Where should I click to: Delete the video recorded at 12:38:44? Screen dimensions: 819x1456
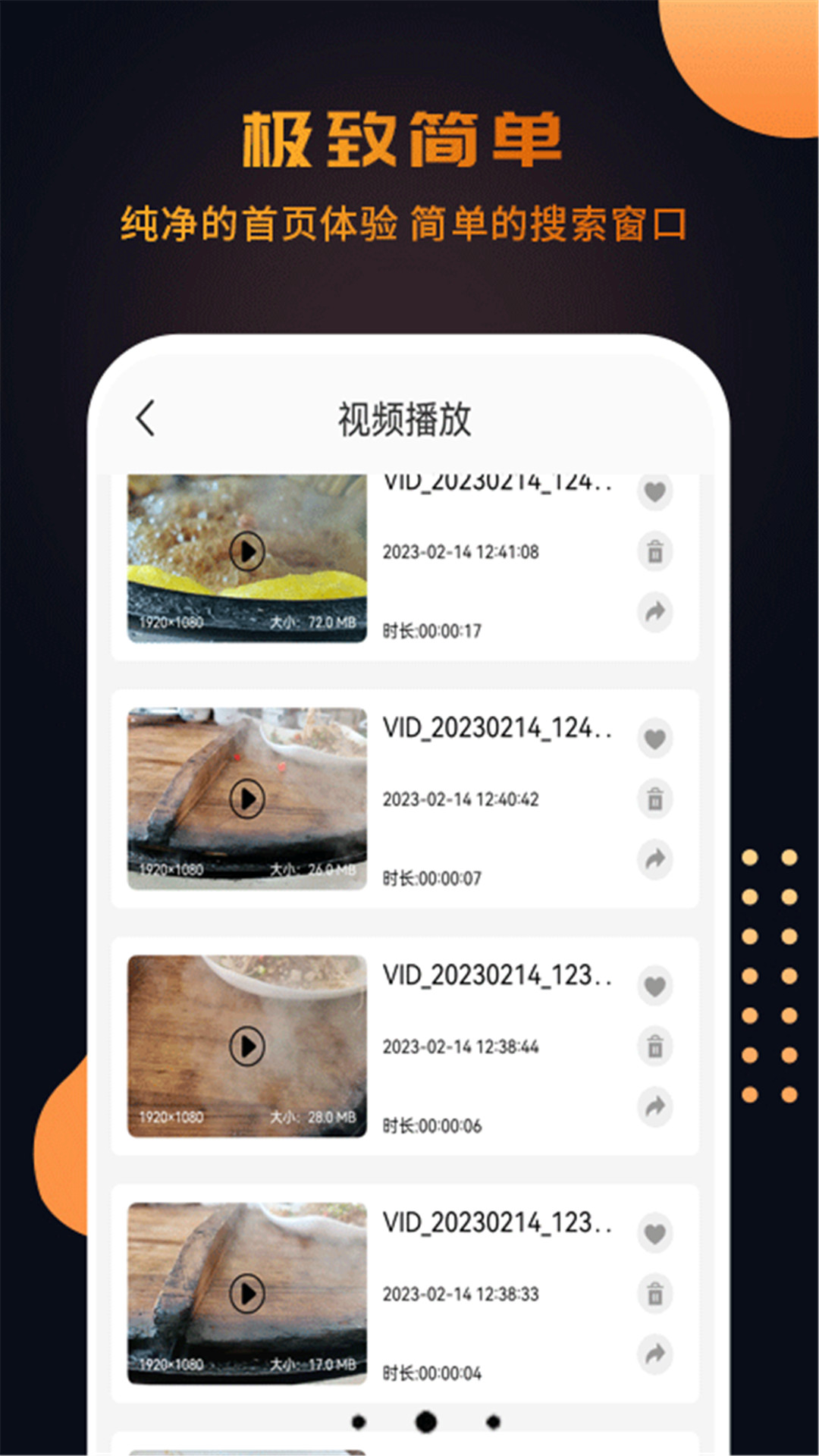(654, 1046)
